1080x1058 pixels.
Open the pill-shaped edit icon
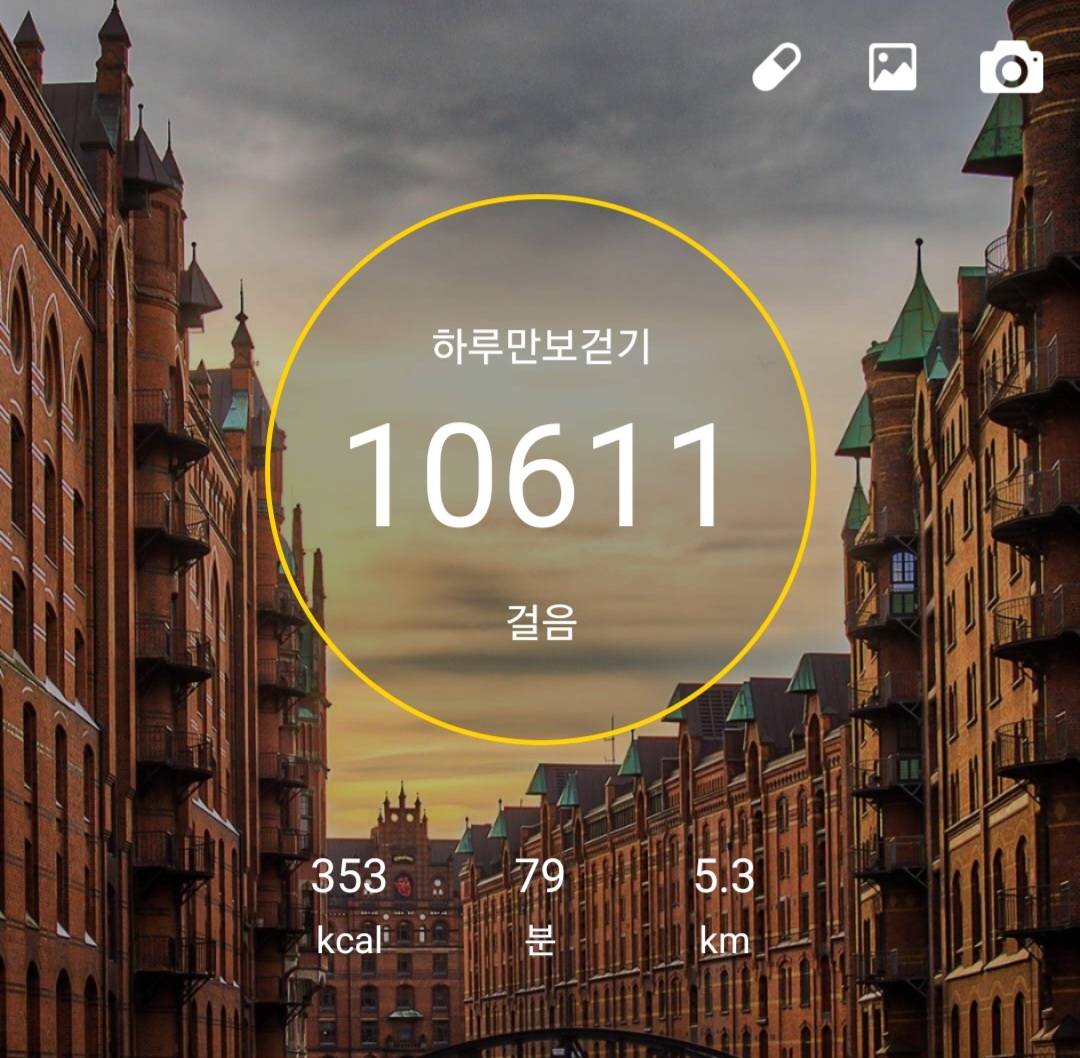click(x=777, y=68)
